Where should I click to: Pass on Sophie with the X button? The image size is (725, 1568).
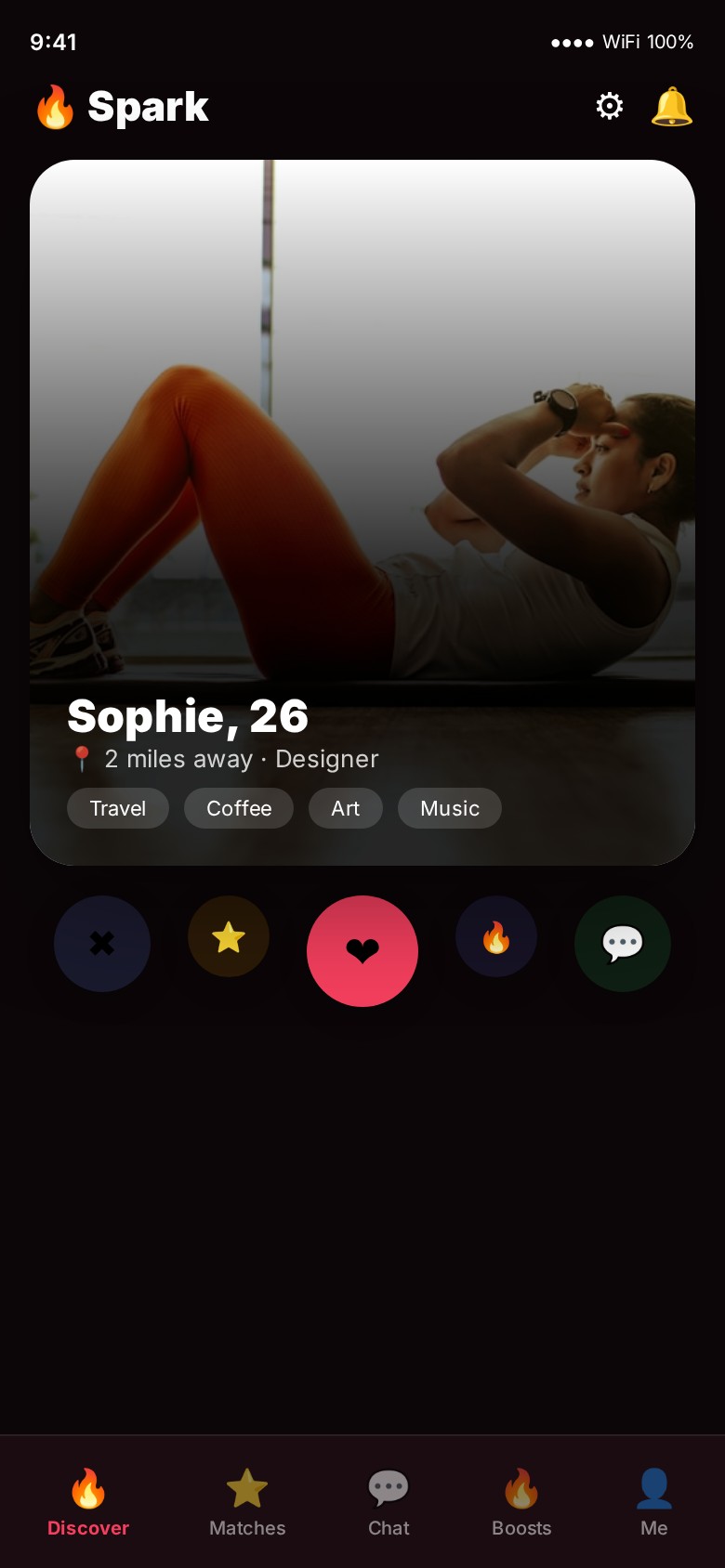(102, 944)
